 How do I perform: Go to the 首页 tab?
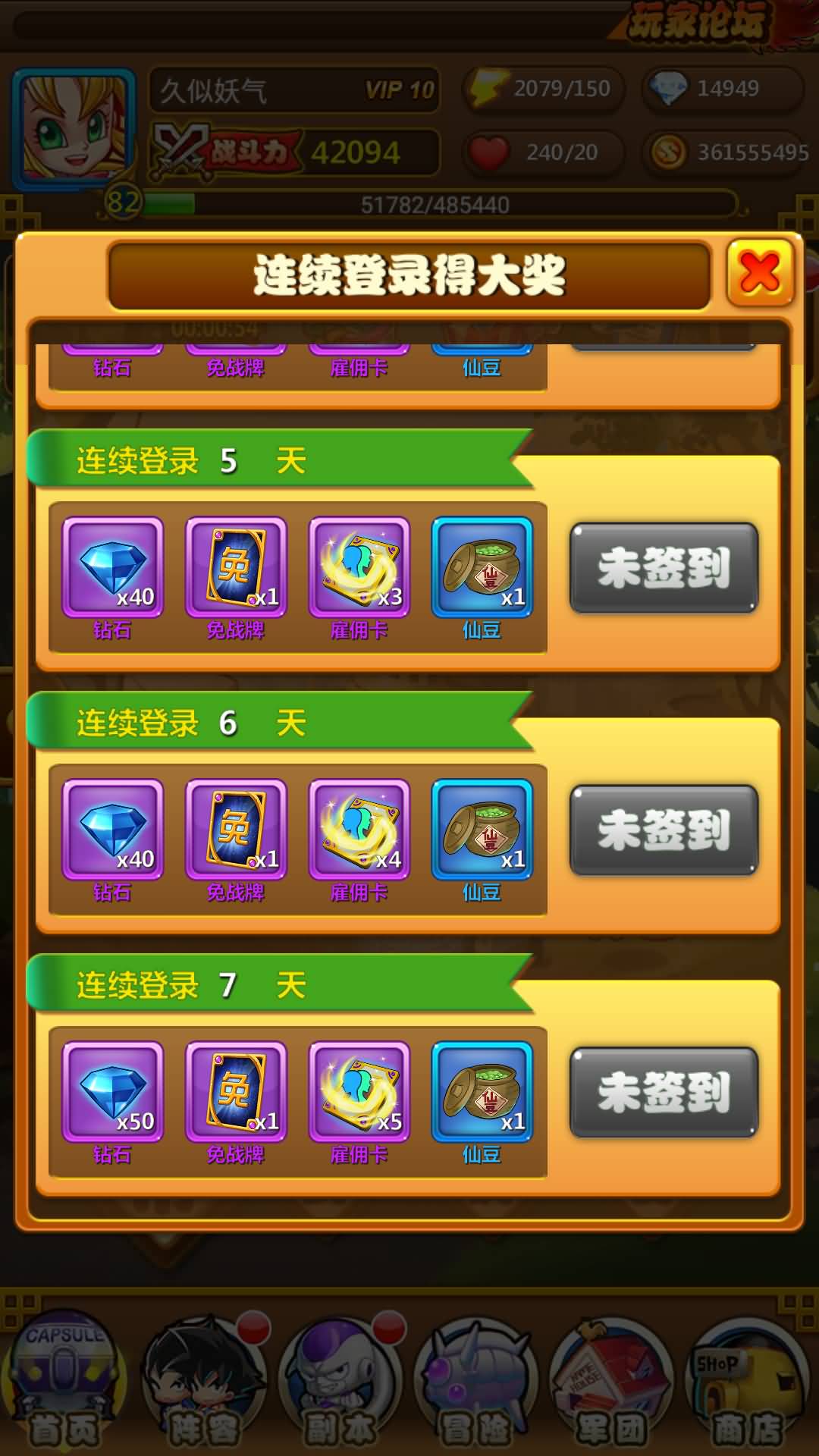[64, 1380]
